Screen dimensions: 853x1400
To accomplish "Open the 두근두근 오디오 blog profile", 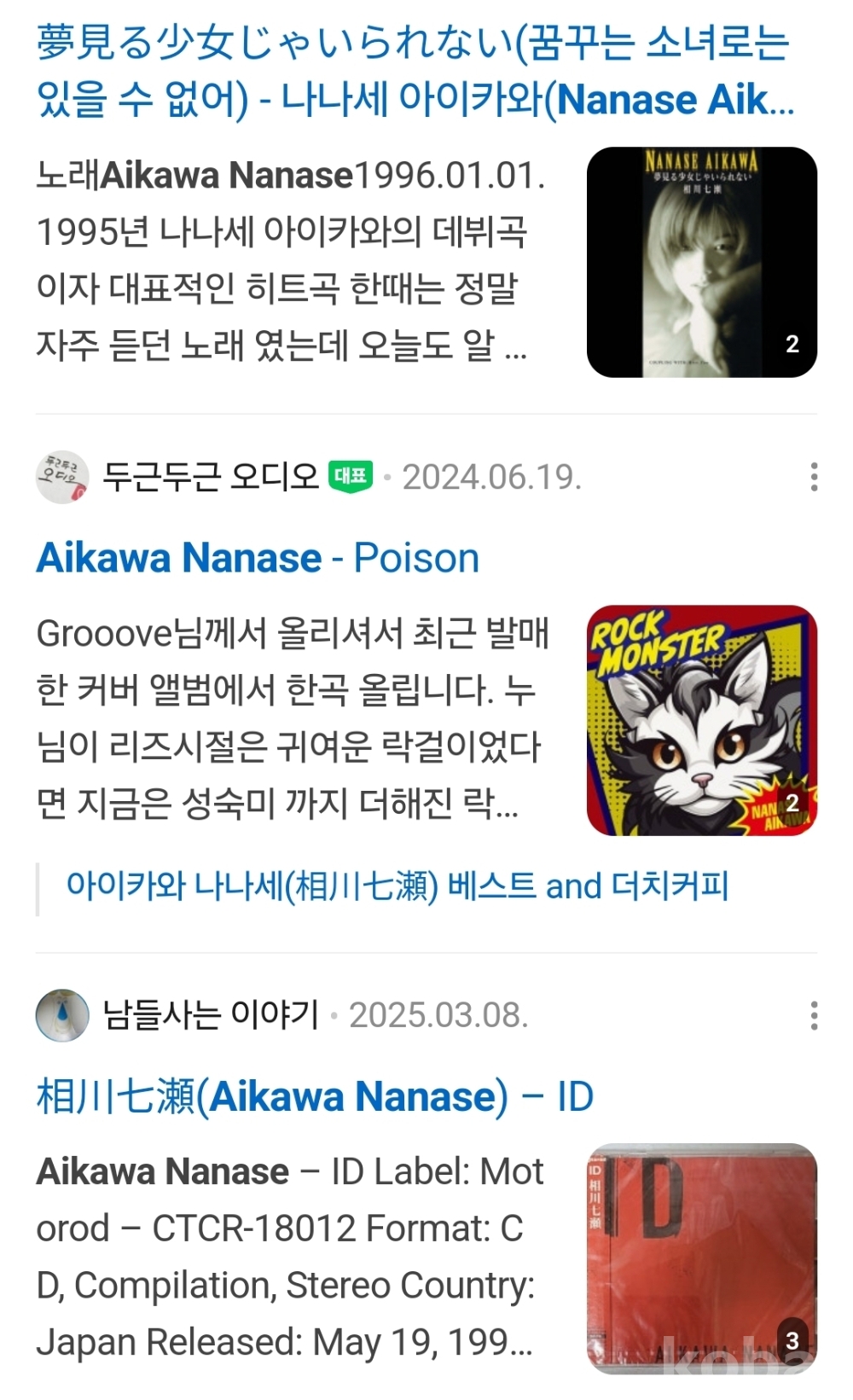I will 209,477.
